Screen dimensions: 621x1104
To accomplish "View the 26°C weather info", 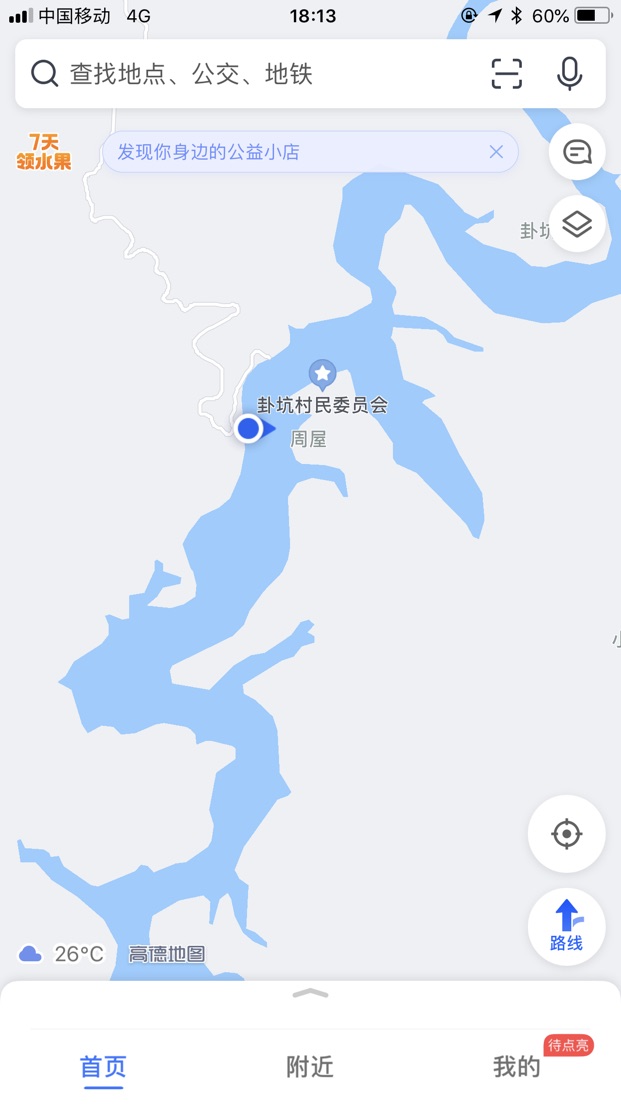I will [x=62, y=954].
